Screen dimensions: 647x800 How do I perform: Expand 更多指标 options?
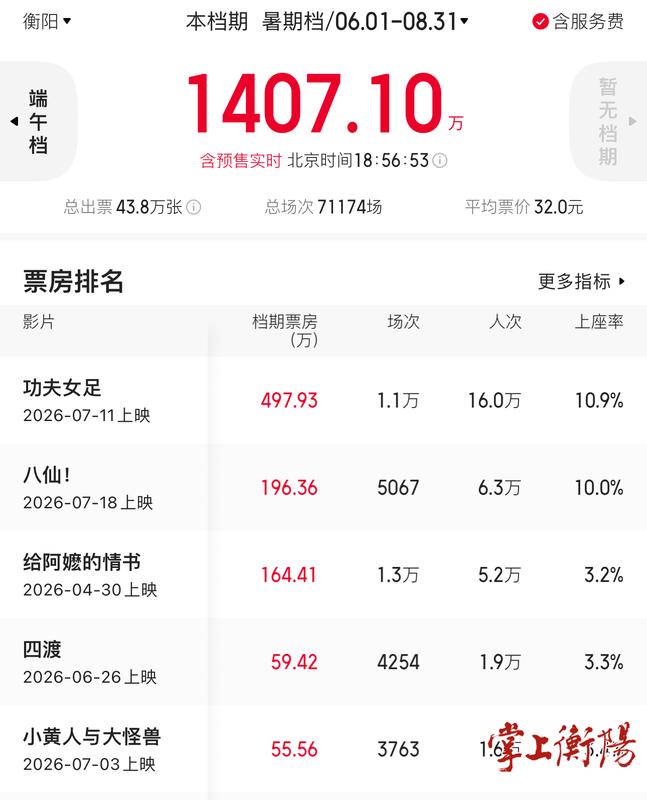coord(582,281)
